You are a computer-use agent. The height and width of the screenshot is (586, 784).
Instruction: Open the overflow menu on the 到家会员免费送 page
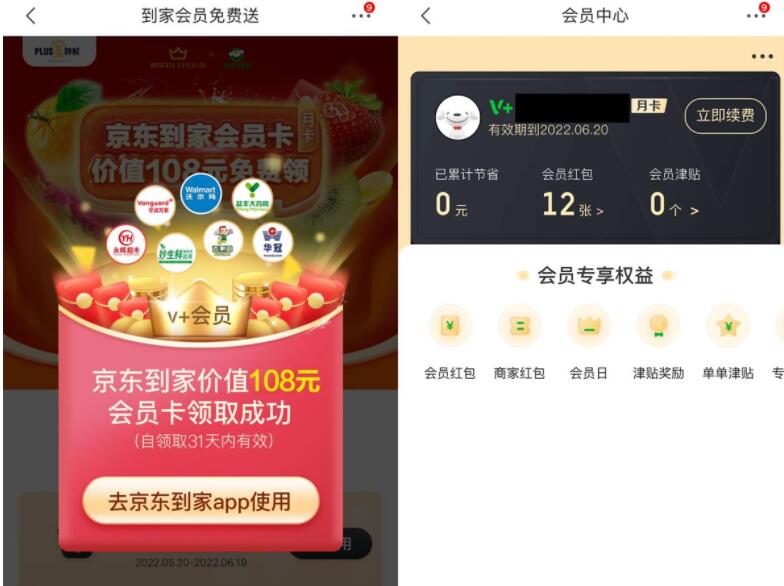coord(360,16)
